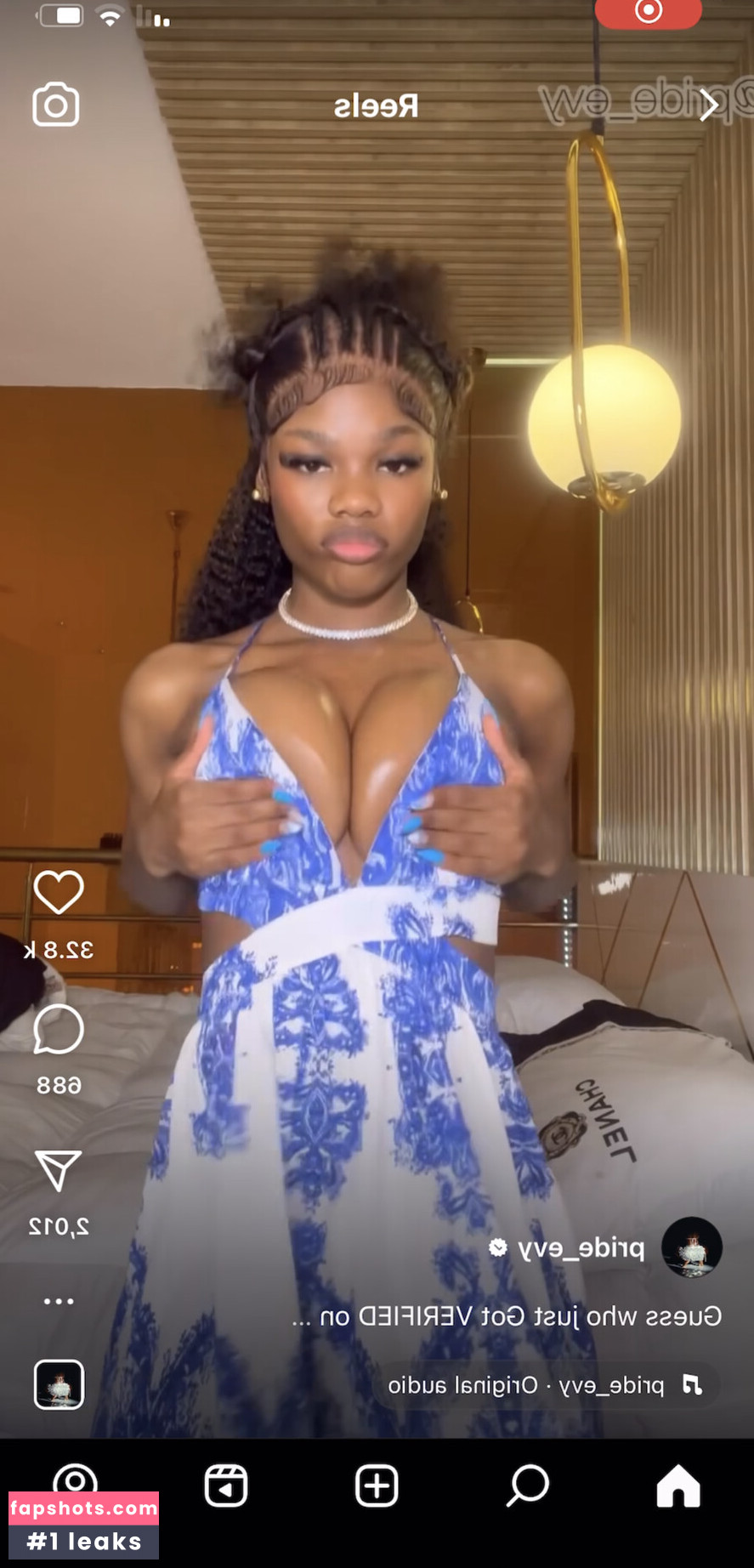This screenshot has width=754, height=1568.
Task: Like this reel with the heart icon
Action: pos(59,892)
